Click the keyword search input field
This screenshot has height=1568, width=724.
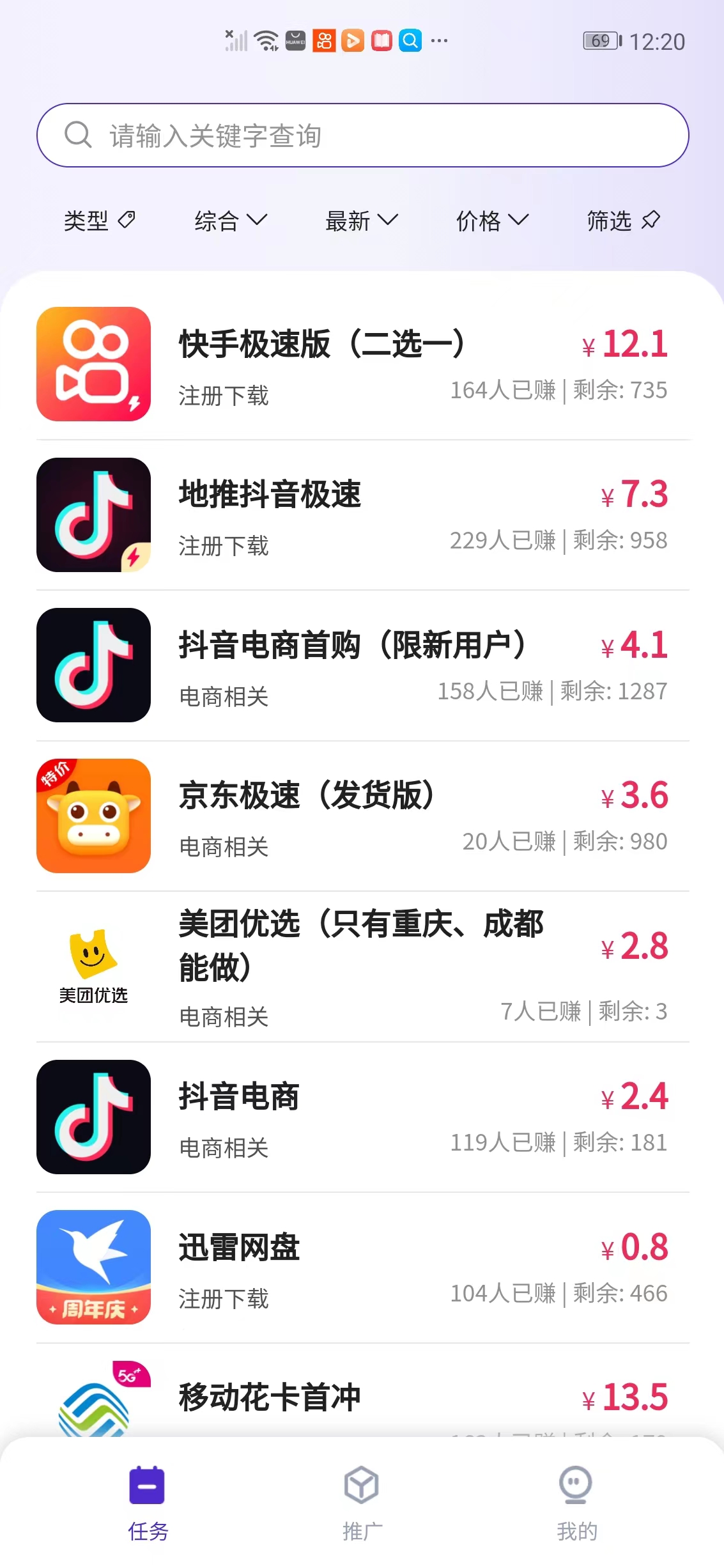362,135
